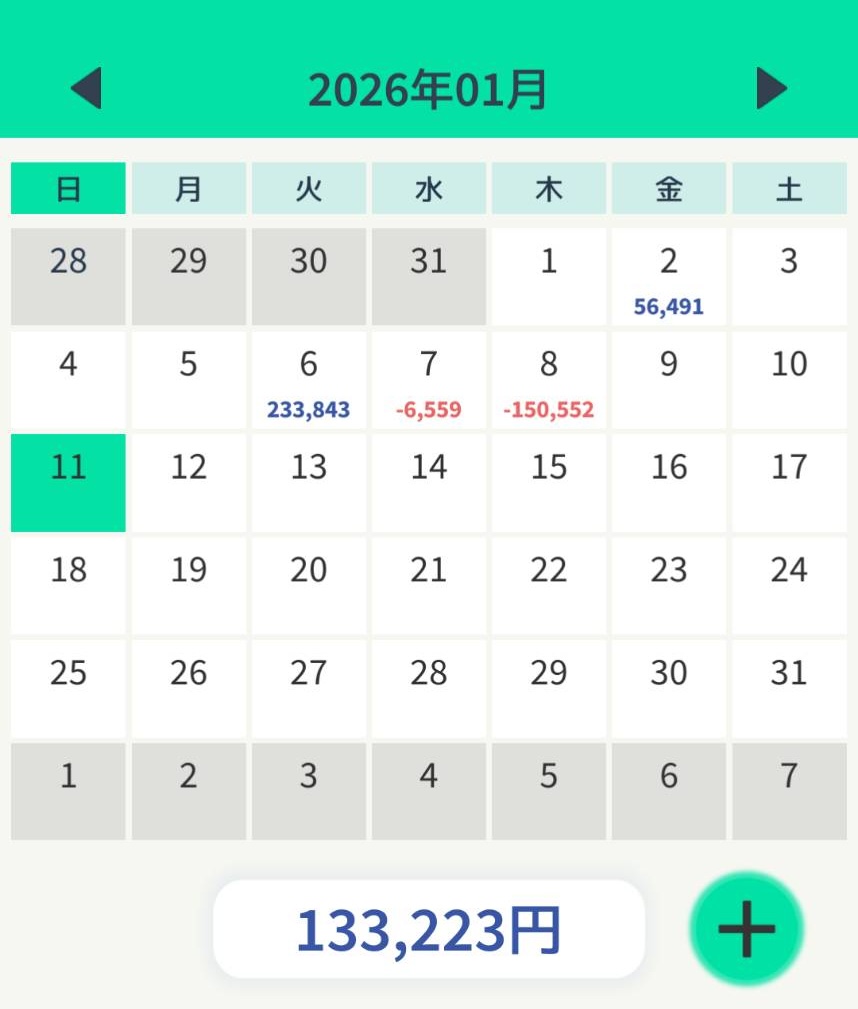Tap the grayed-out December 28 cell
858x1009 pixels.
(67, 277)
